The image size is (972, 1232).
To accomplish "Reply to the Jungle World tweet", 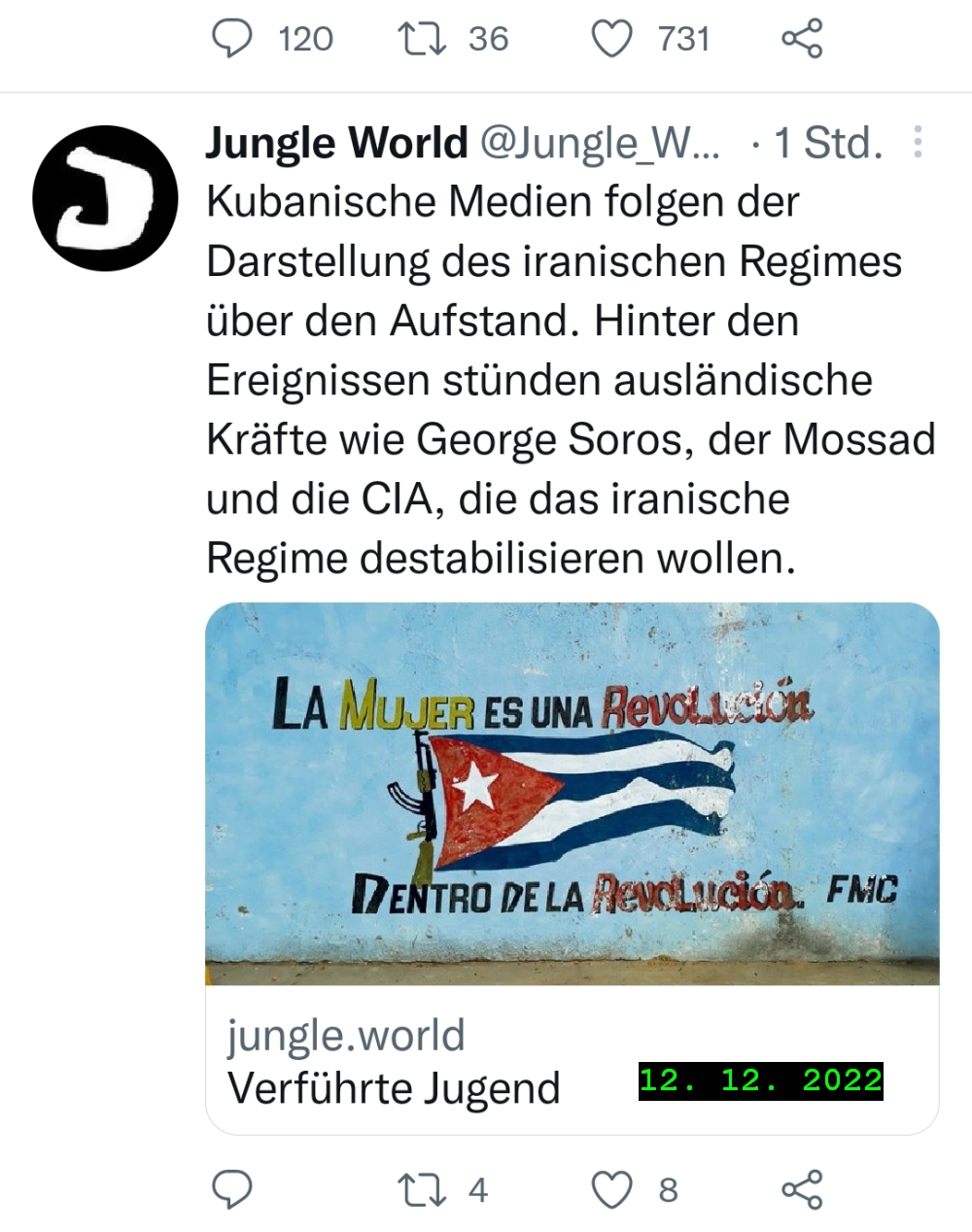I will pos(231,1189).
